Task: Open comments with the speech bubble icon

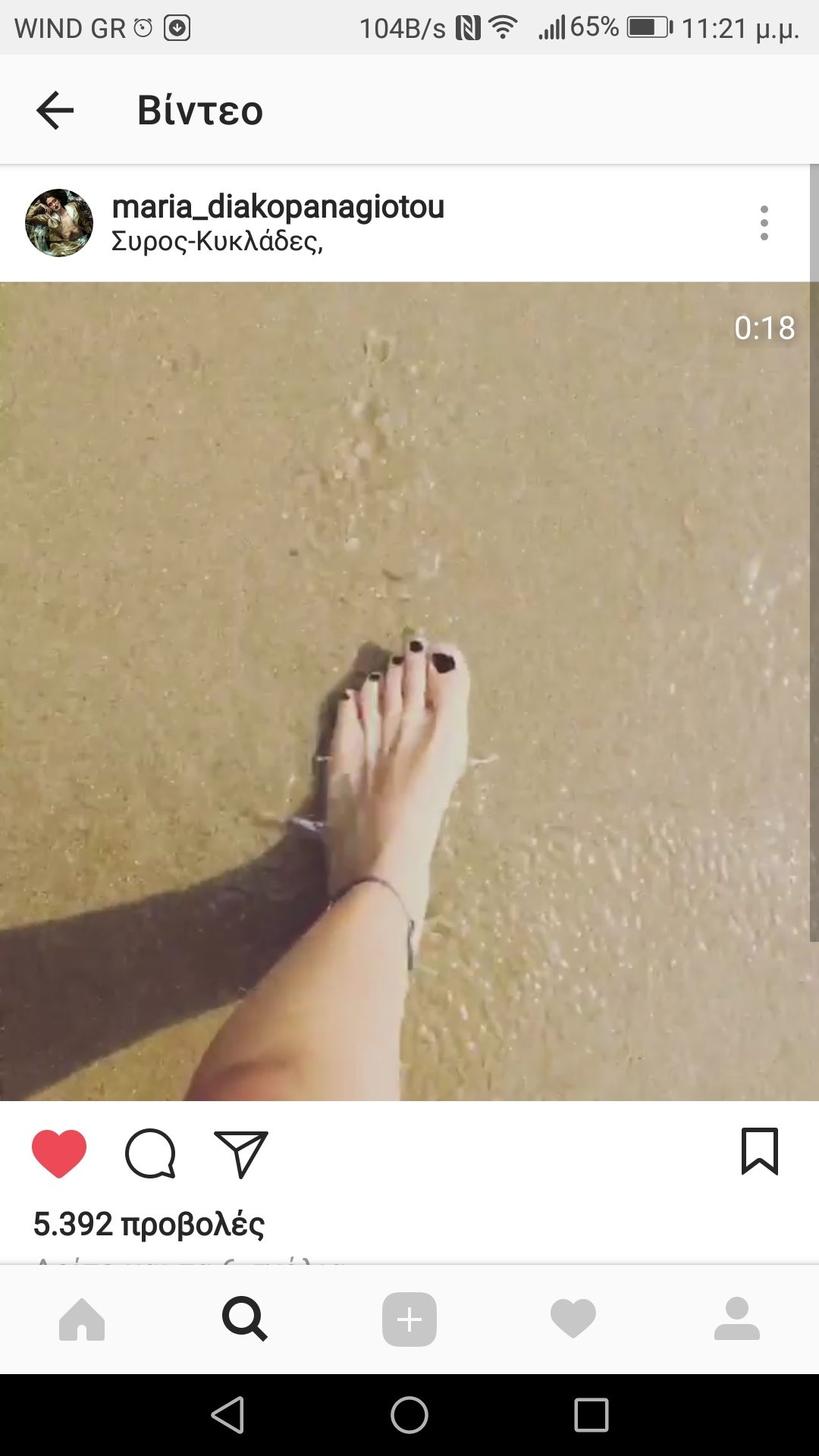Action: pyautogui.click(x=150, y=1153)
